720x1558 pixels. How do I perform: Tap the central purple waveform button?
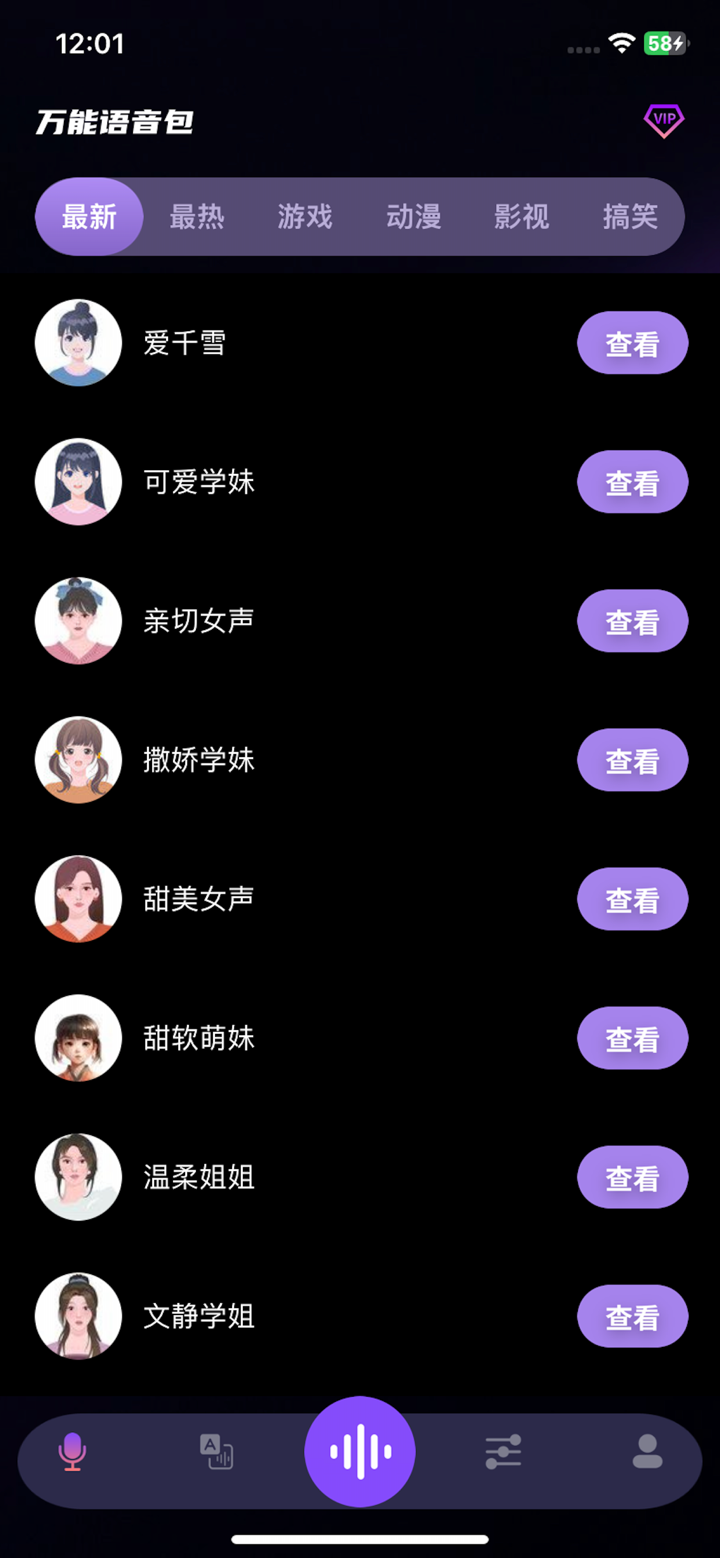(x=360, y=1450)
